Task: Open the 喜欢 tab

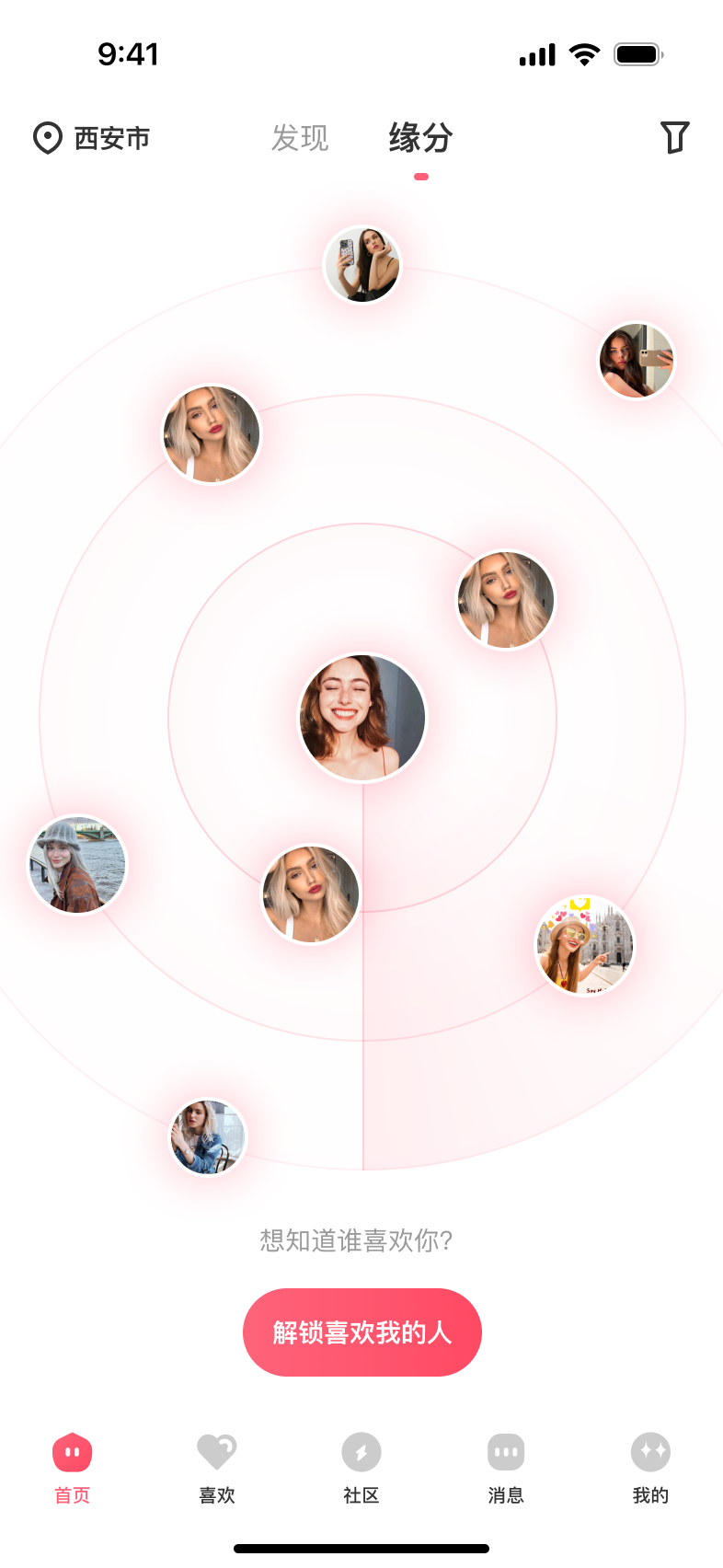Action: point(217,1468)
